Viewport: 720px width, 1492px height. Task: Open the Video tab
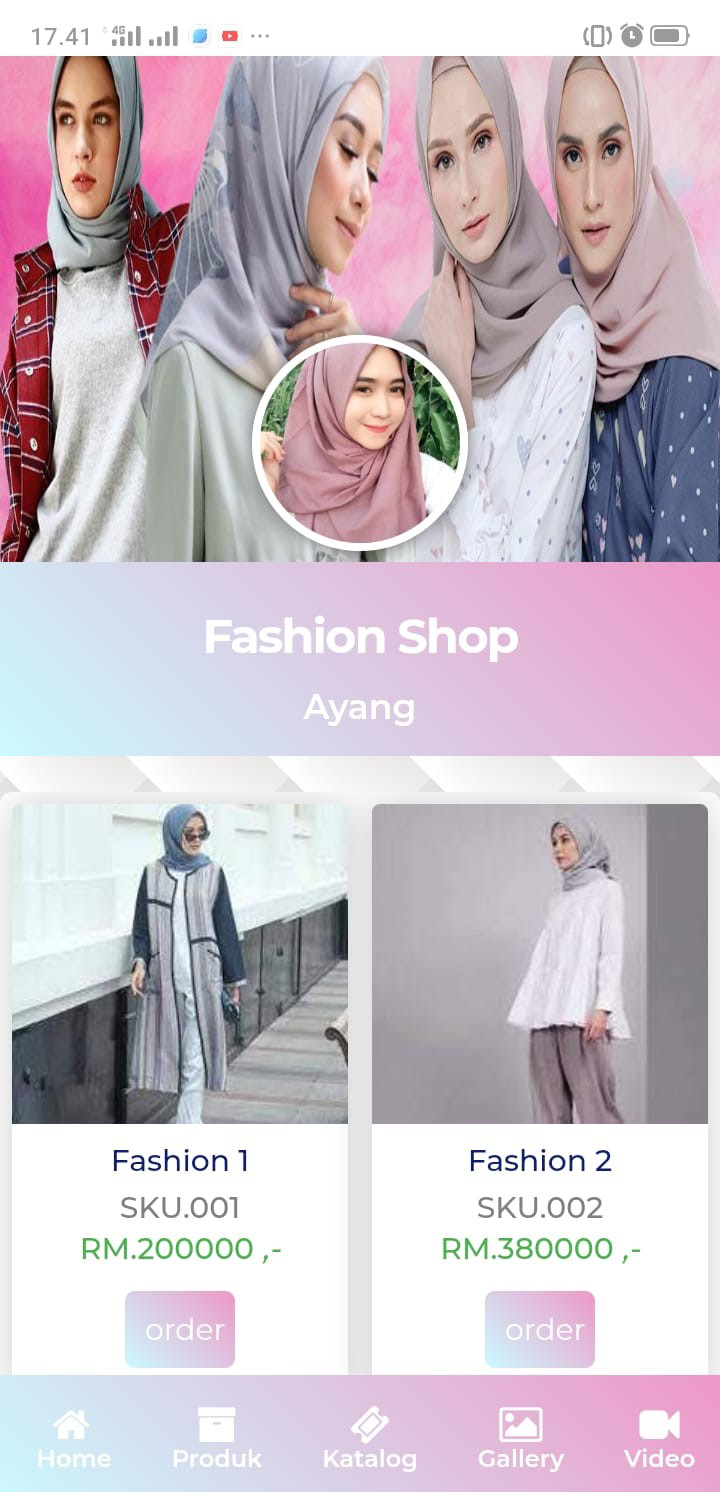point(658,1438)
